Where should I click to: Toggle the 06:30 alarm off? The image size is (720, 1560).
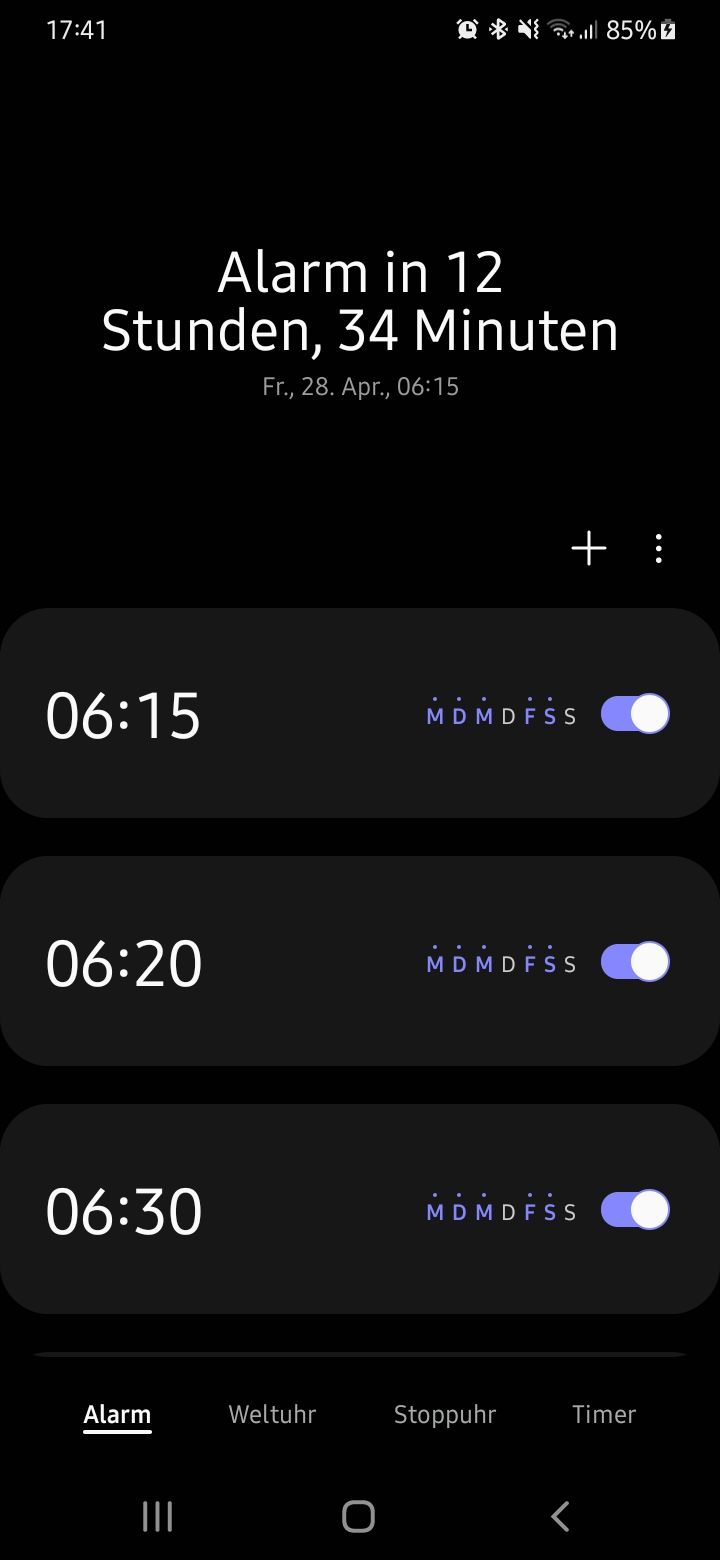pyautogui.click(x=635, y=1210)
